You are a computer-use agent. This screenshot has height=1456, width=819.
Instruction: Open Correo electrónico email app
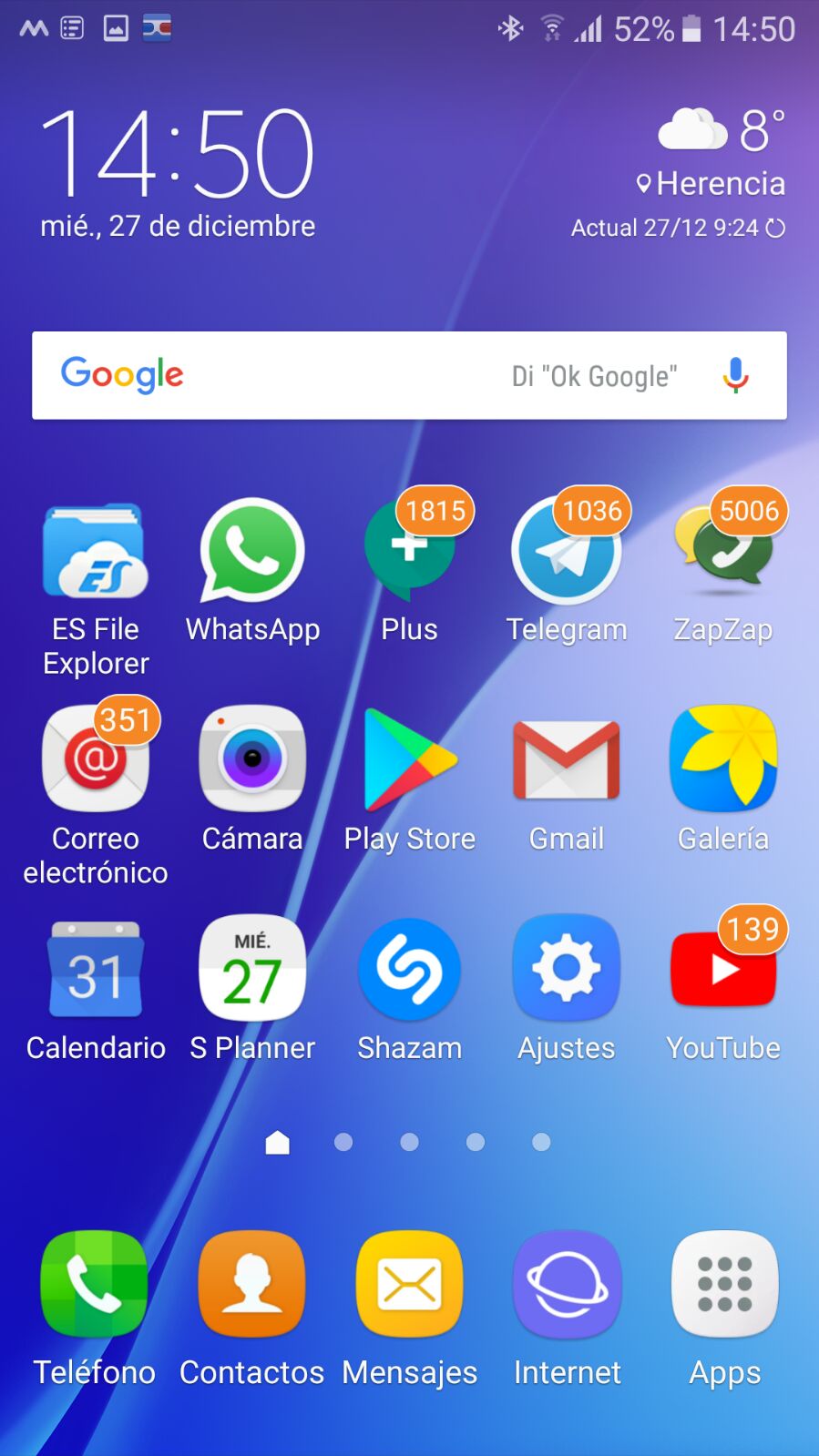[x=96, y=760]
